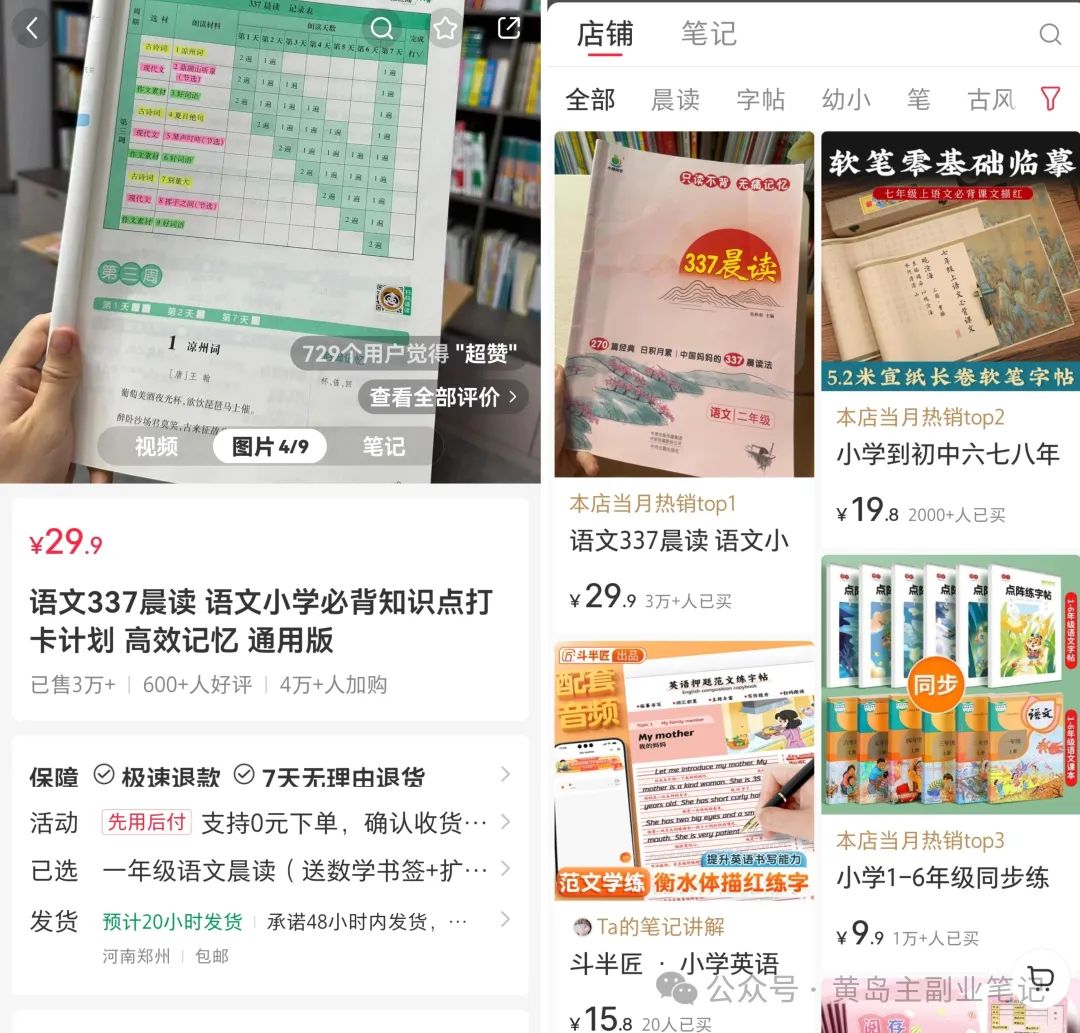Search from the product image header
This screenshot has width=1080, height=1033.
[x=382, y=28]
